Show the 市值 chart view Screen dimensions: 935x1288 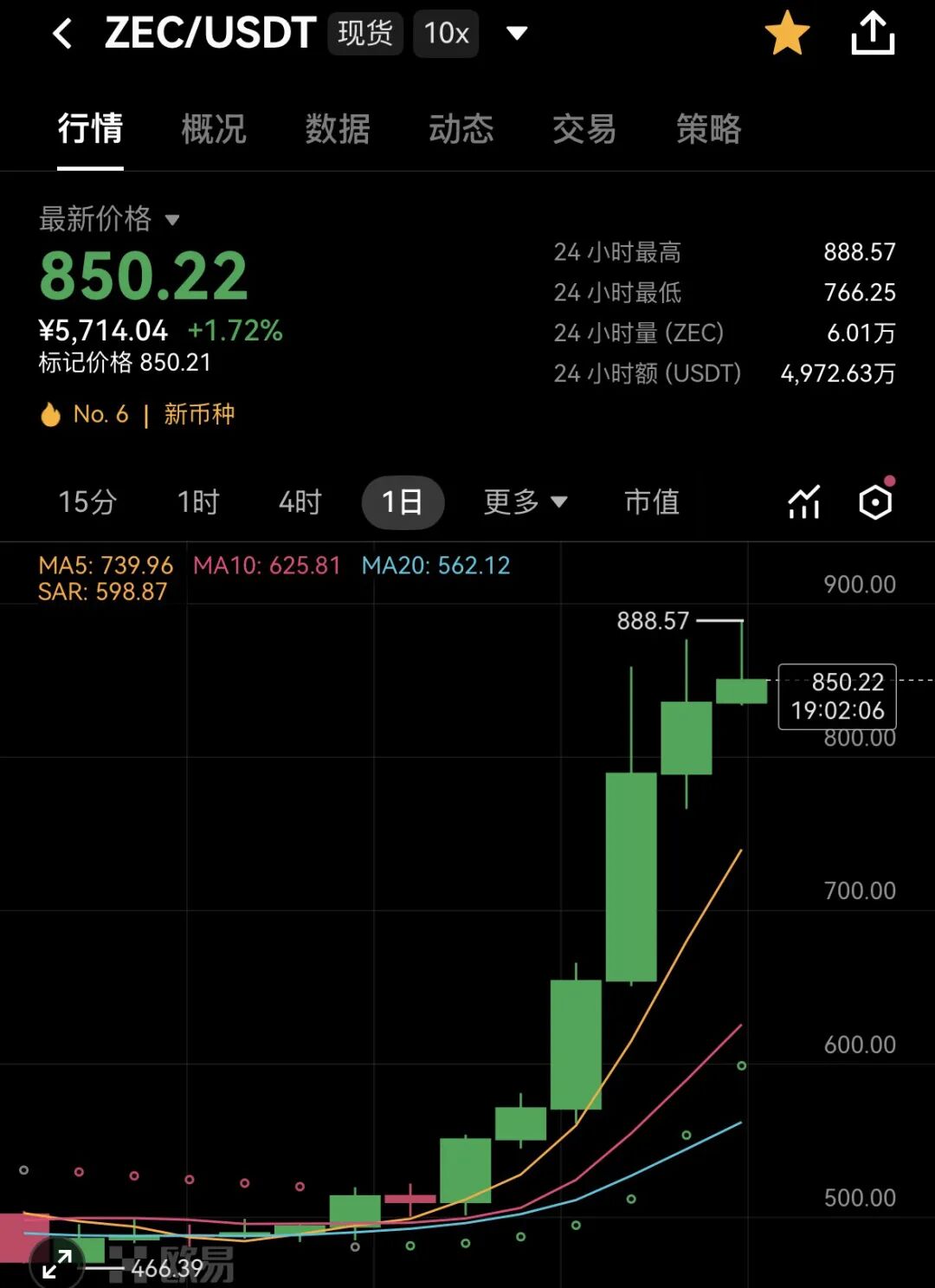click(x=652, y=502)
